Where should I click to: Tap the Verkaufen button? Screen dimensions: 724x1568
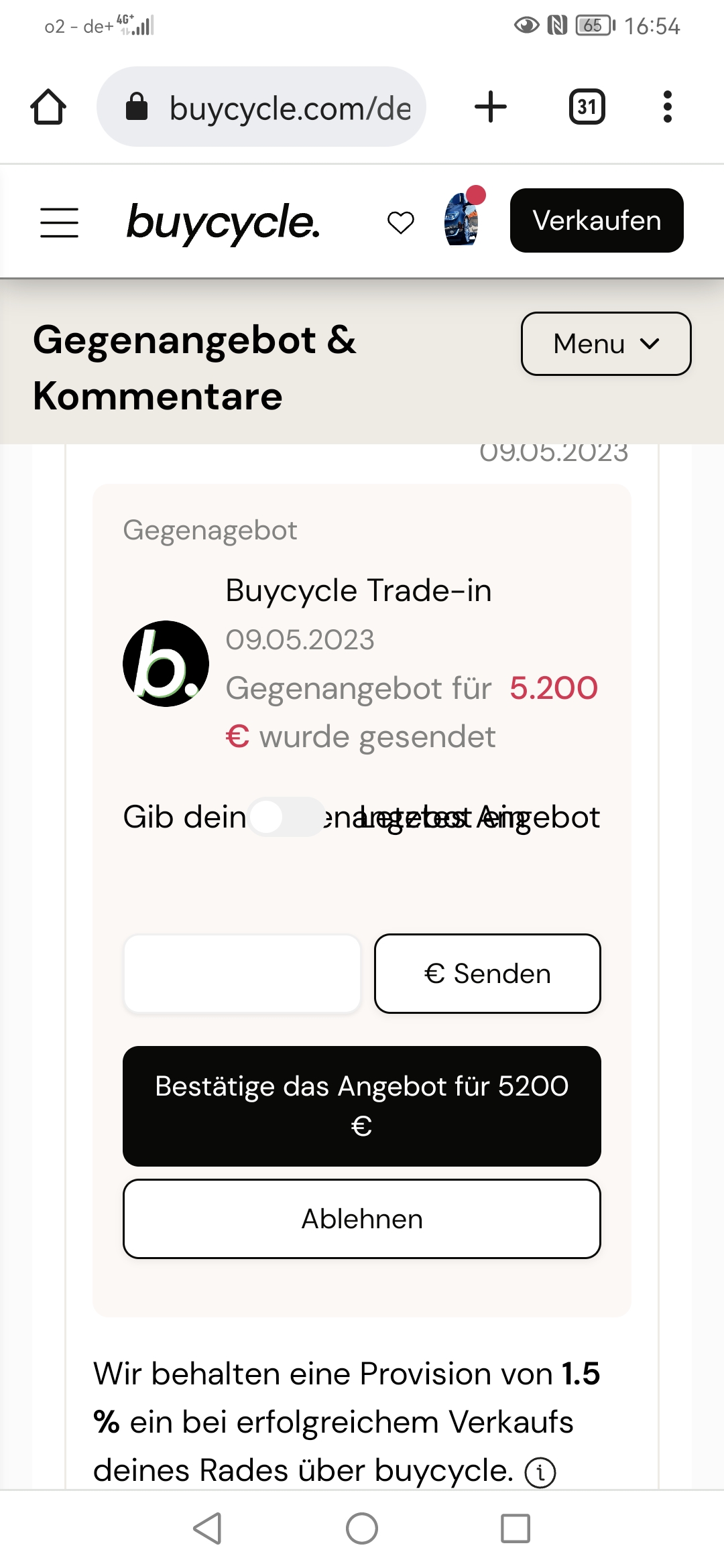pyautogui.click(x=597, y=220)
